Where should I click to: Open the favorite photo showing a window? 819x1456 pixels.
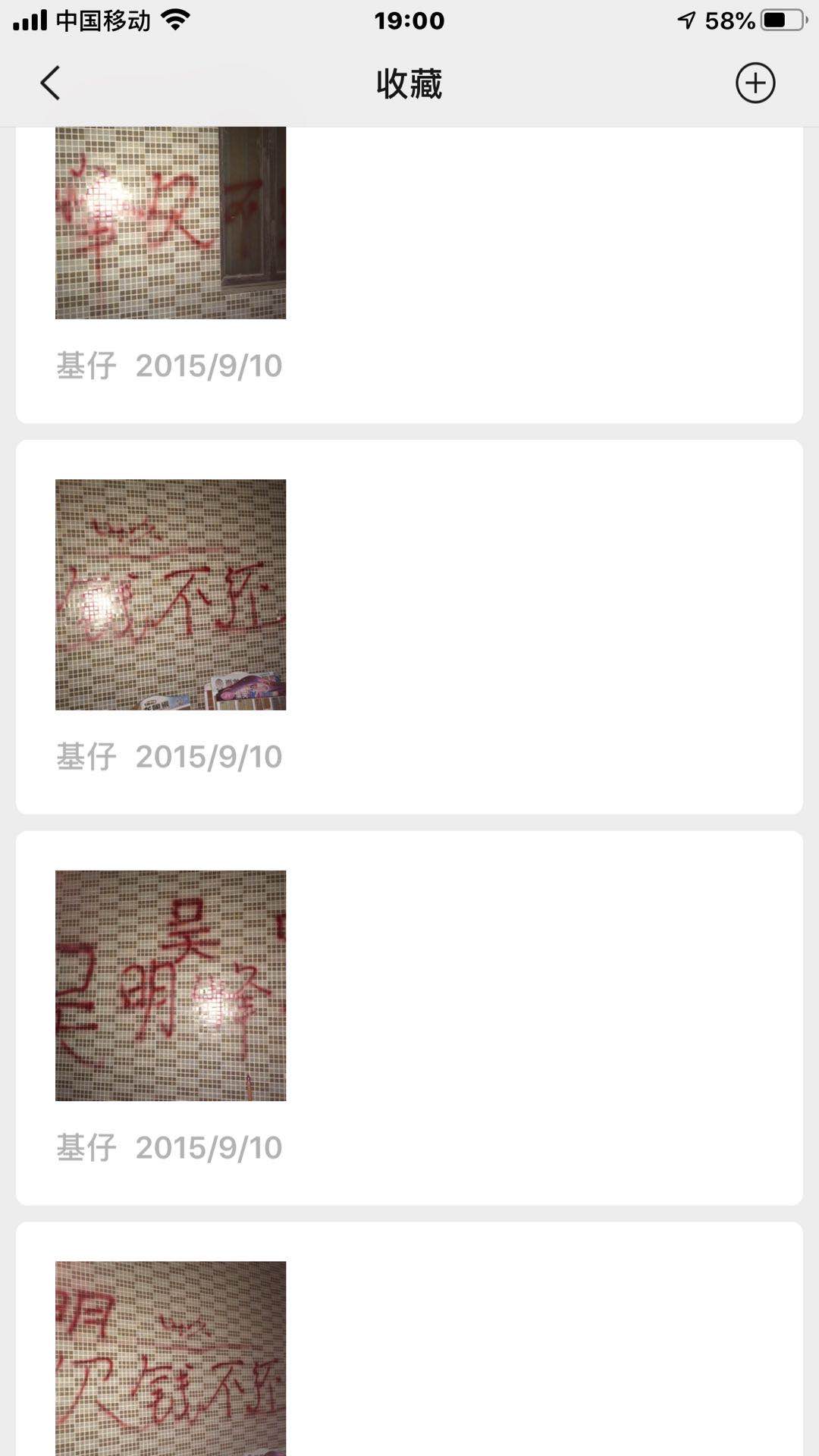click(x=171, y=223)
